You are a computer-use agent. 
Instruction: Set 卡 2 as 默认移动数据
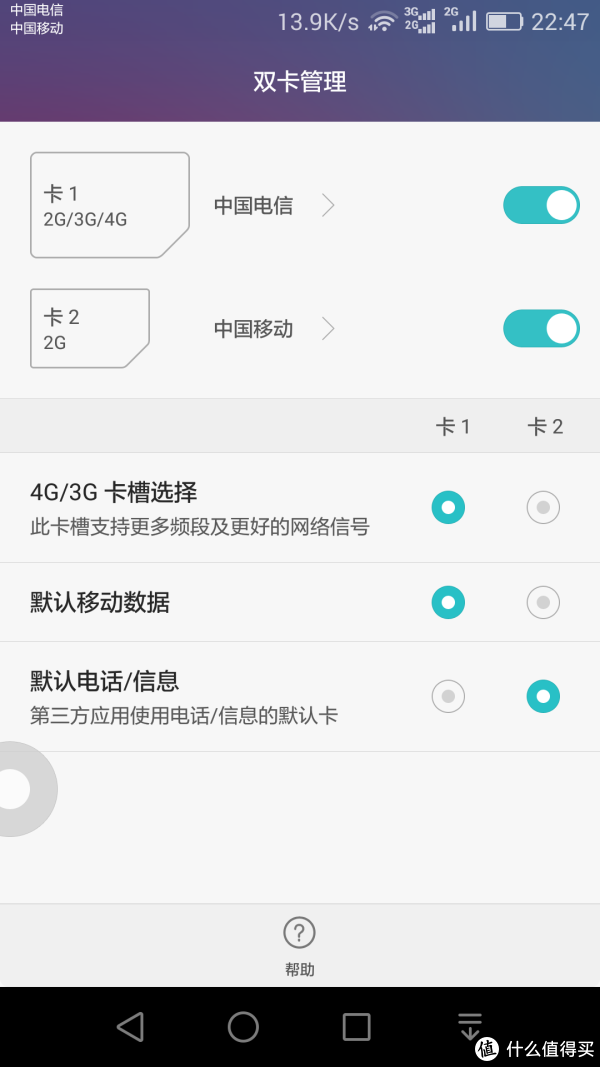point(543,602)
